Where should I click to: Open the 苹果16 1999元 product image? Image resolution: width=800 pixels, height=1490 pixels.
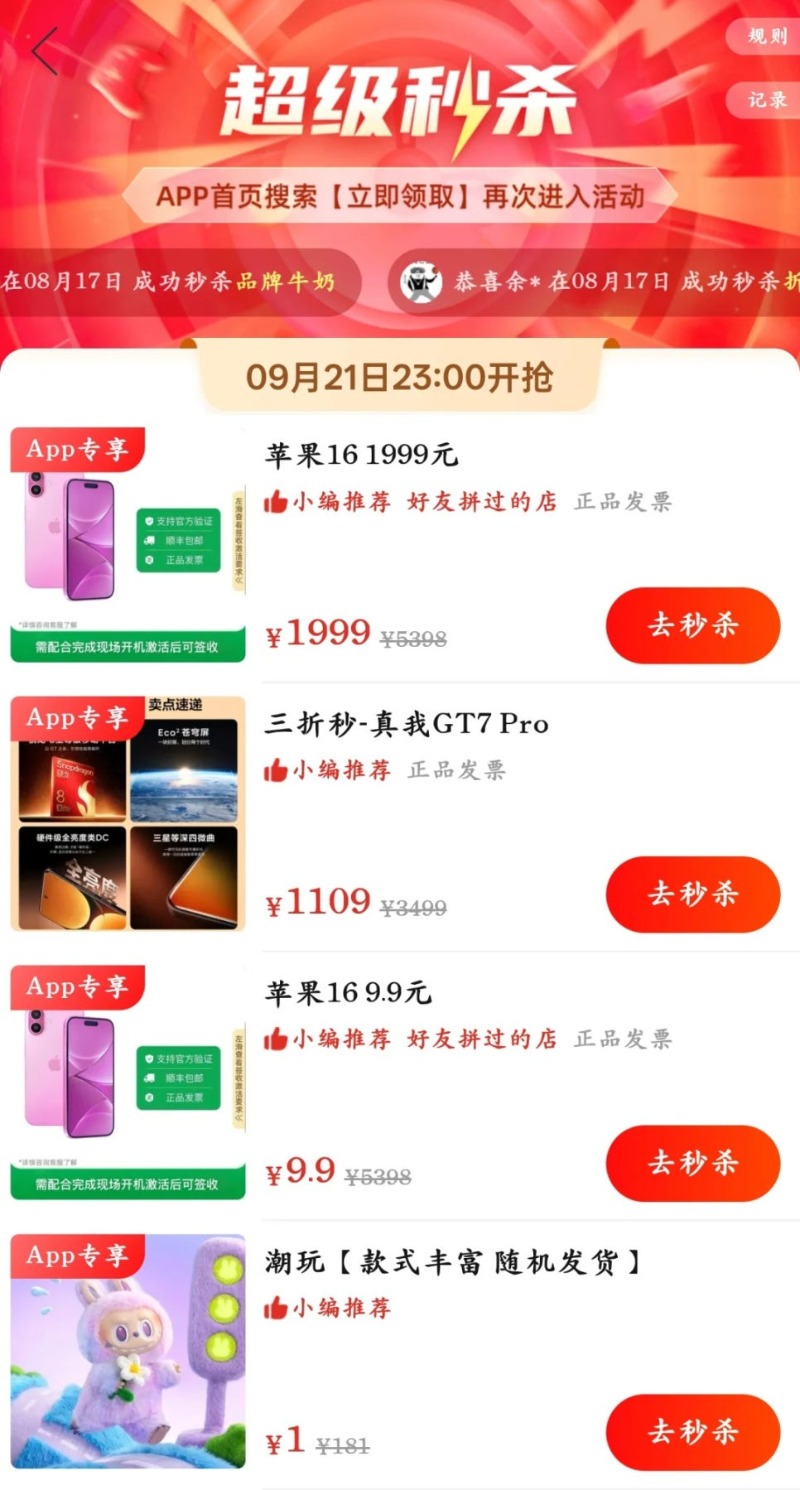pyautogui.click(x=128, y=544)
